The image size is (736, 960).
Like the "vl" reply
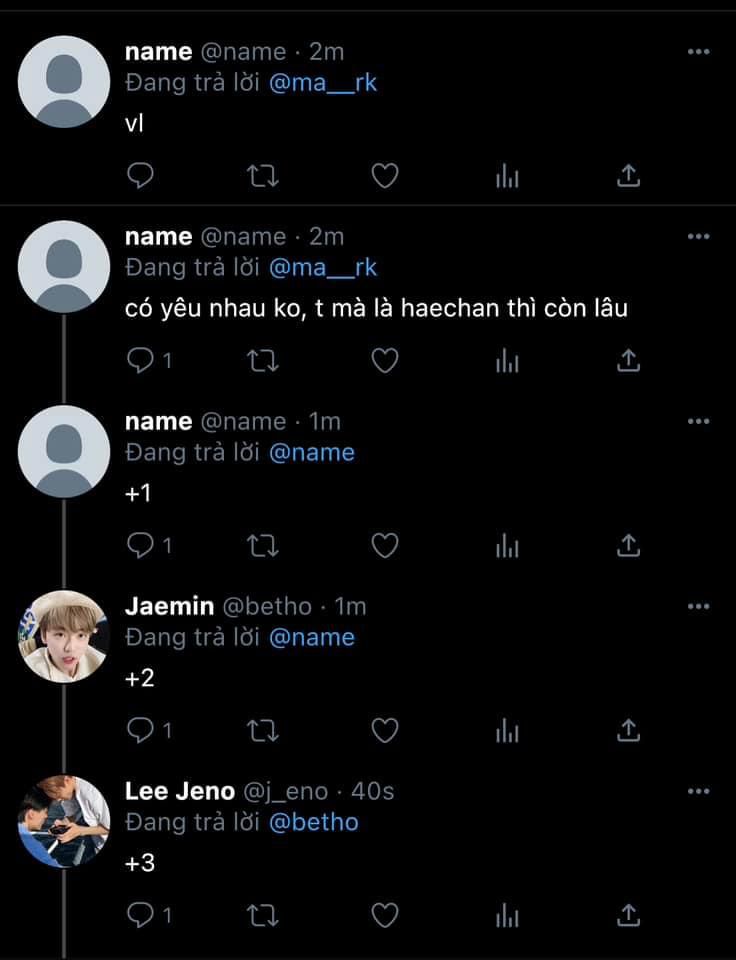point(385,176)
